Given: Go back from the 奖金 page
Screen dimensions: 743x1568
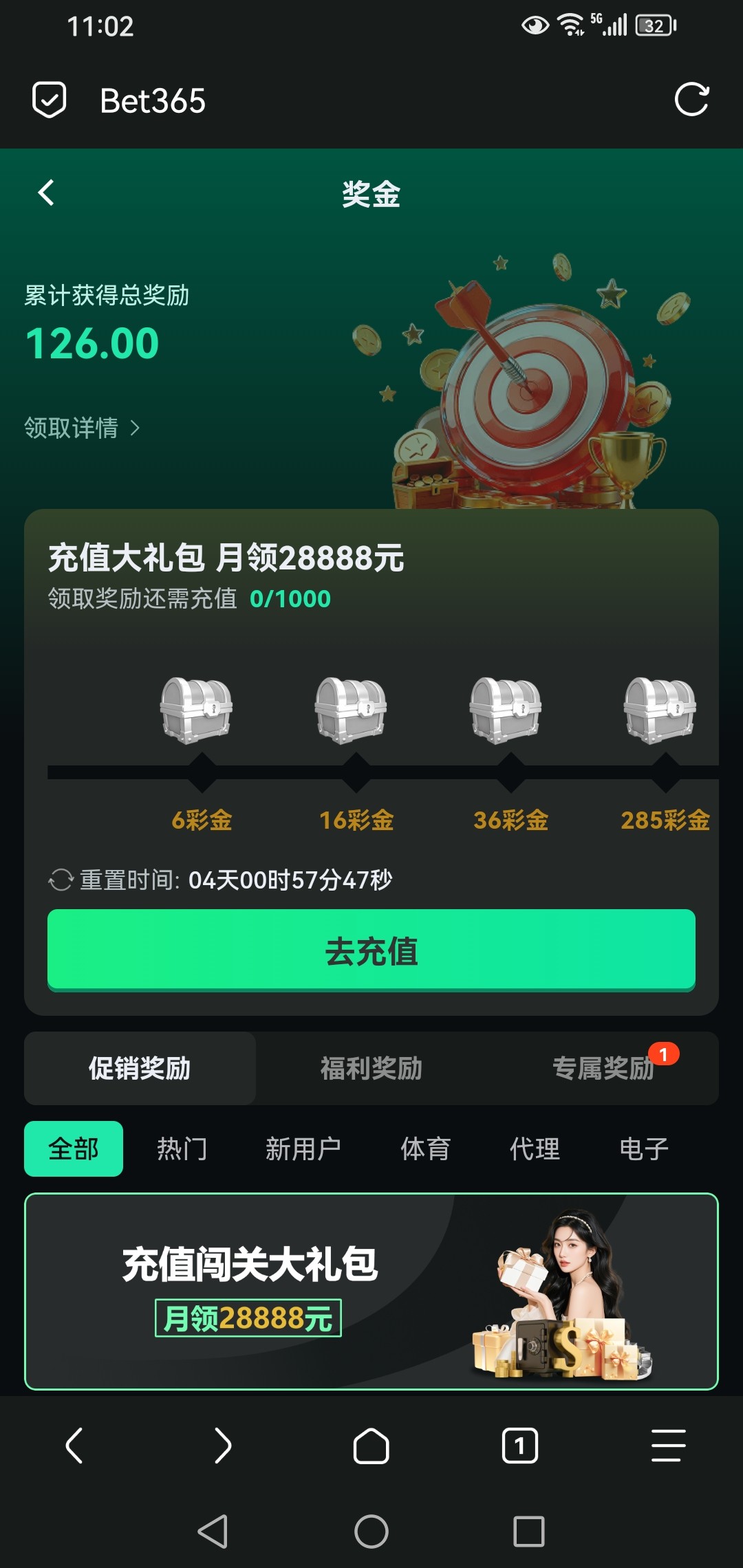Looking at the screenshot, I should tap(46, 193).
